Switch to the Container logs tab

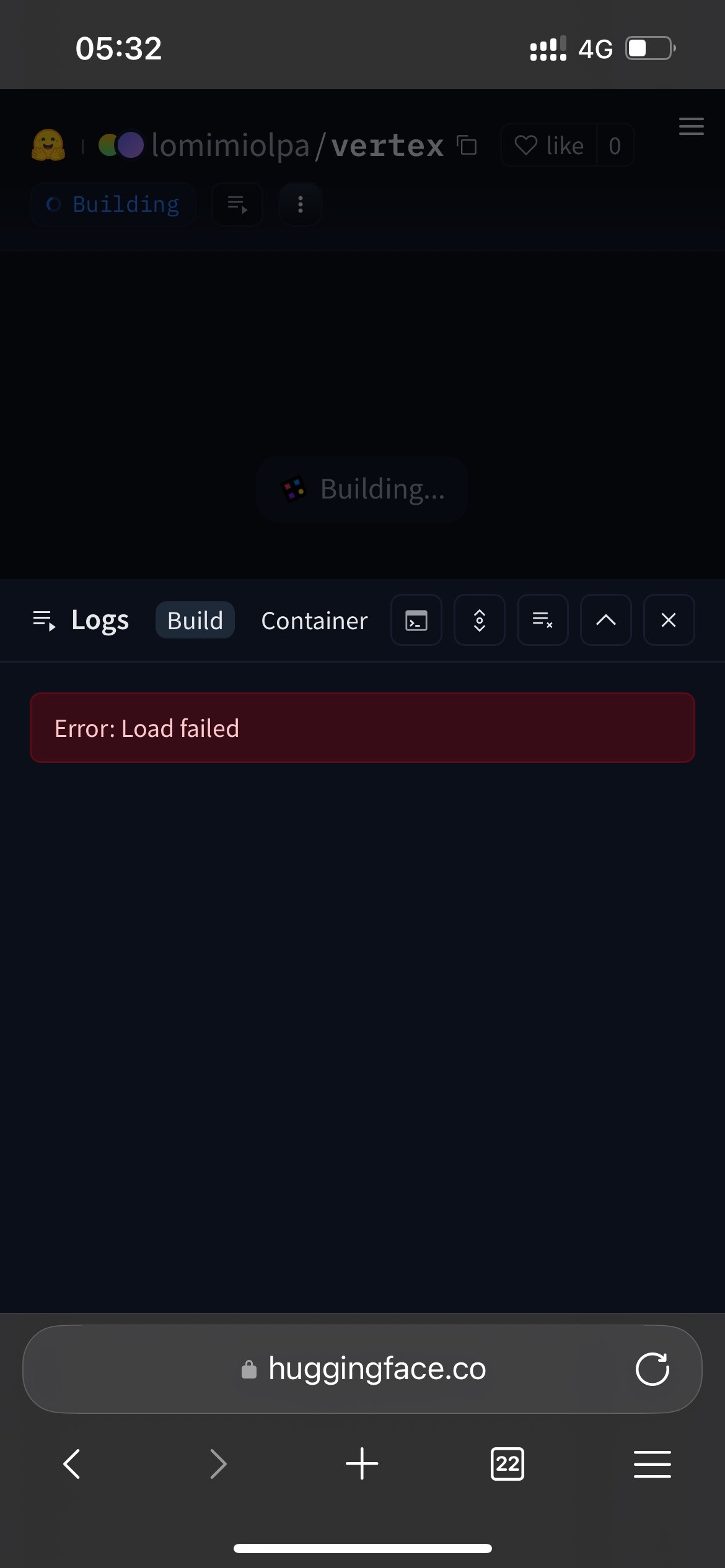pos(314,621)
